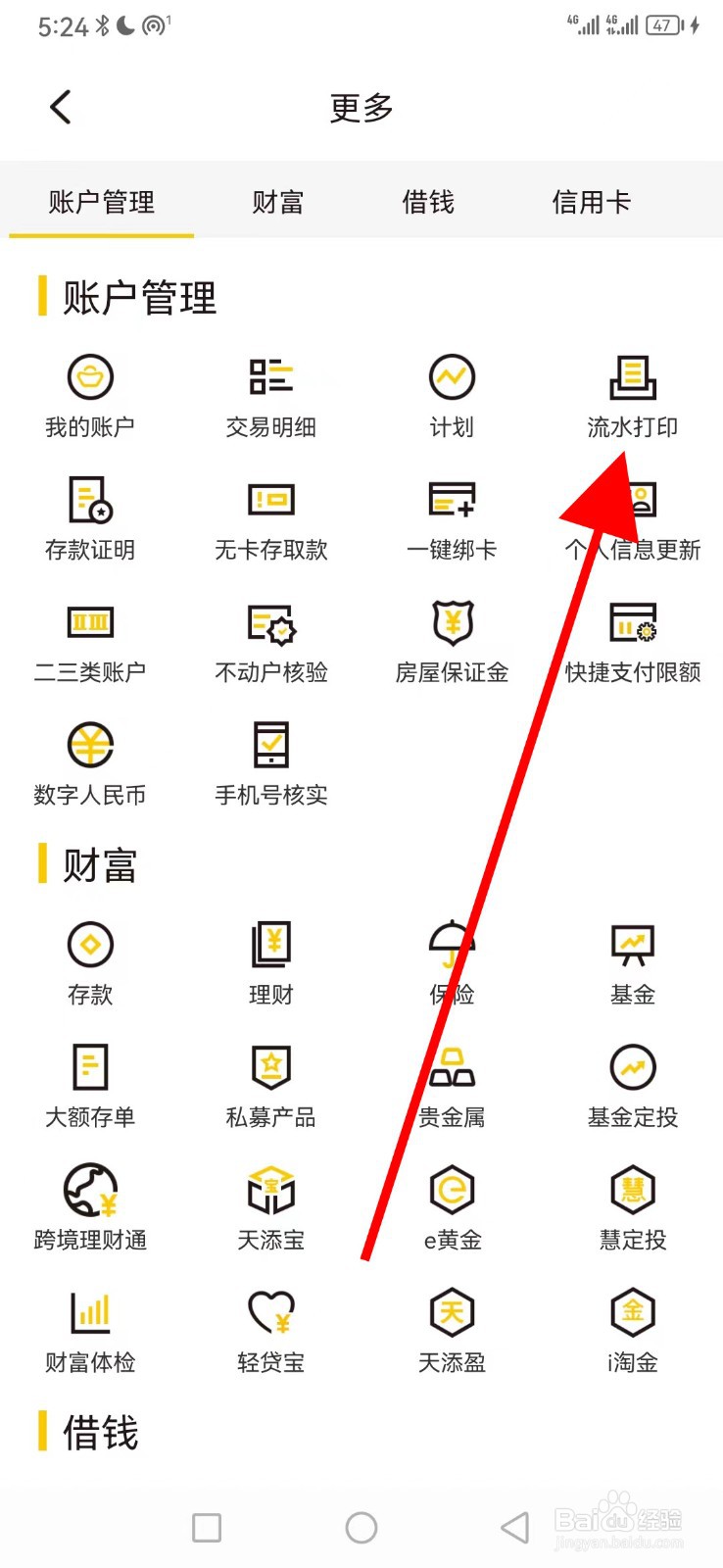
Task: Tap the 存款证明 deposit certificate icon
Action: [x=89, y=514]
